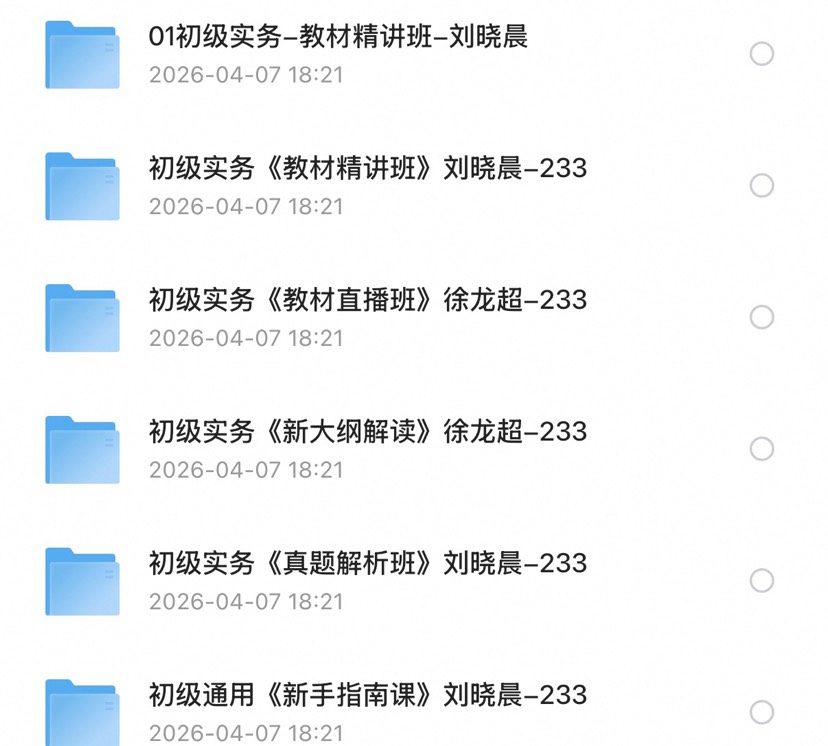The height and width of the screenshot is (746, 828).
Task: Select the 《教材精讲班》刘晓晨-233 folder circle
Action: (x=761, y=185)
